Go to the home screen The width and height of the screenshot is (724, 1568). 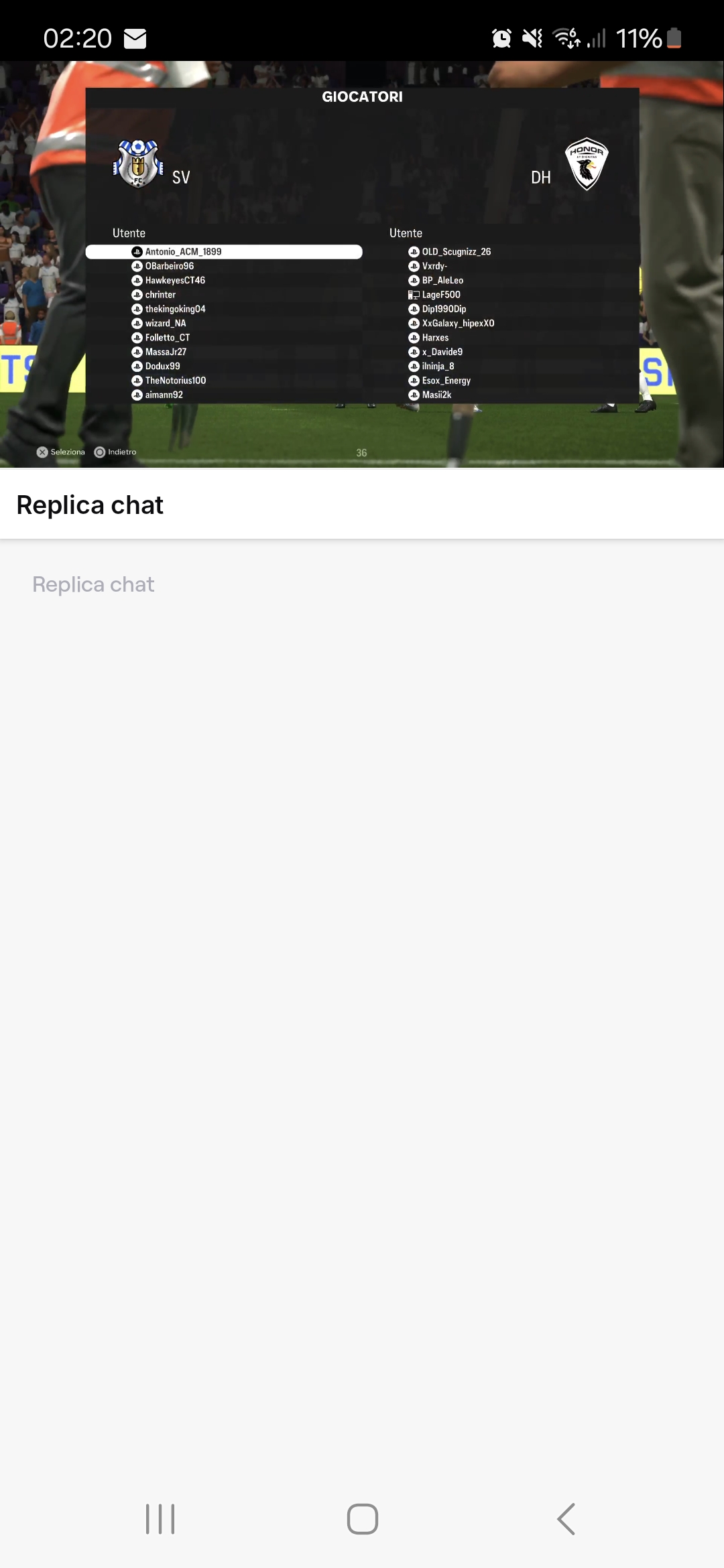362,1518
